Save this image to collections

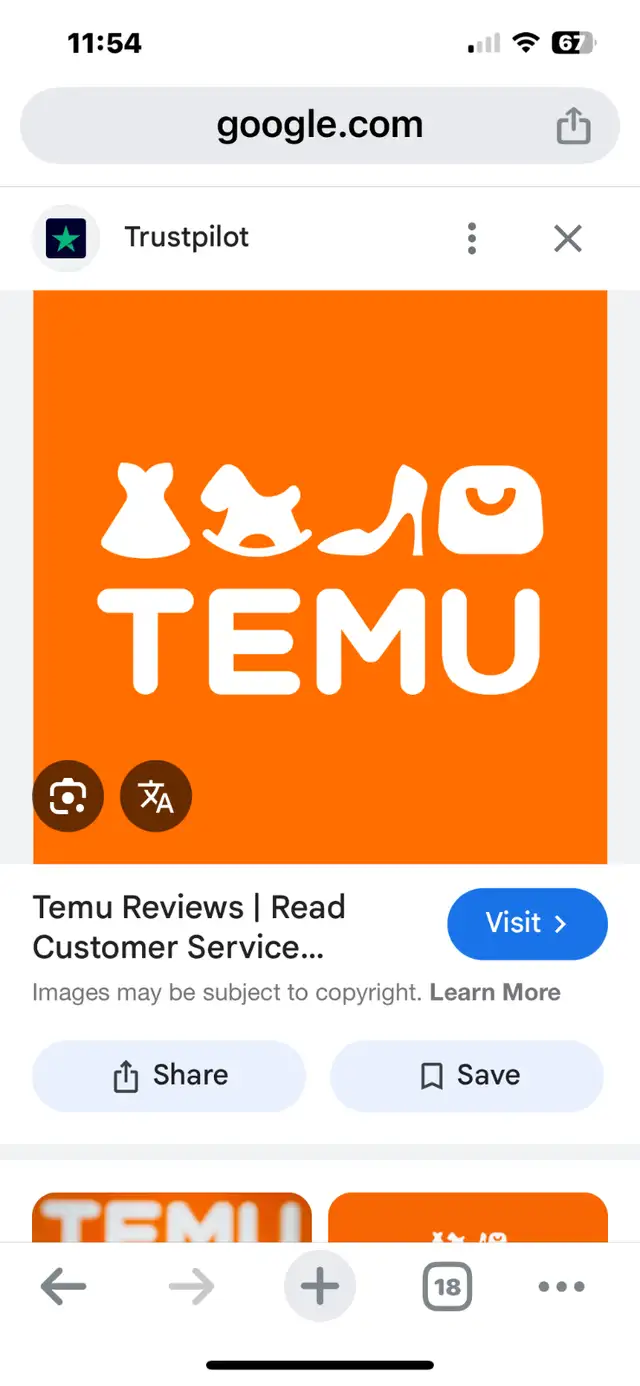pyautogui.click(x=467, y=1076)
